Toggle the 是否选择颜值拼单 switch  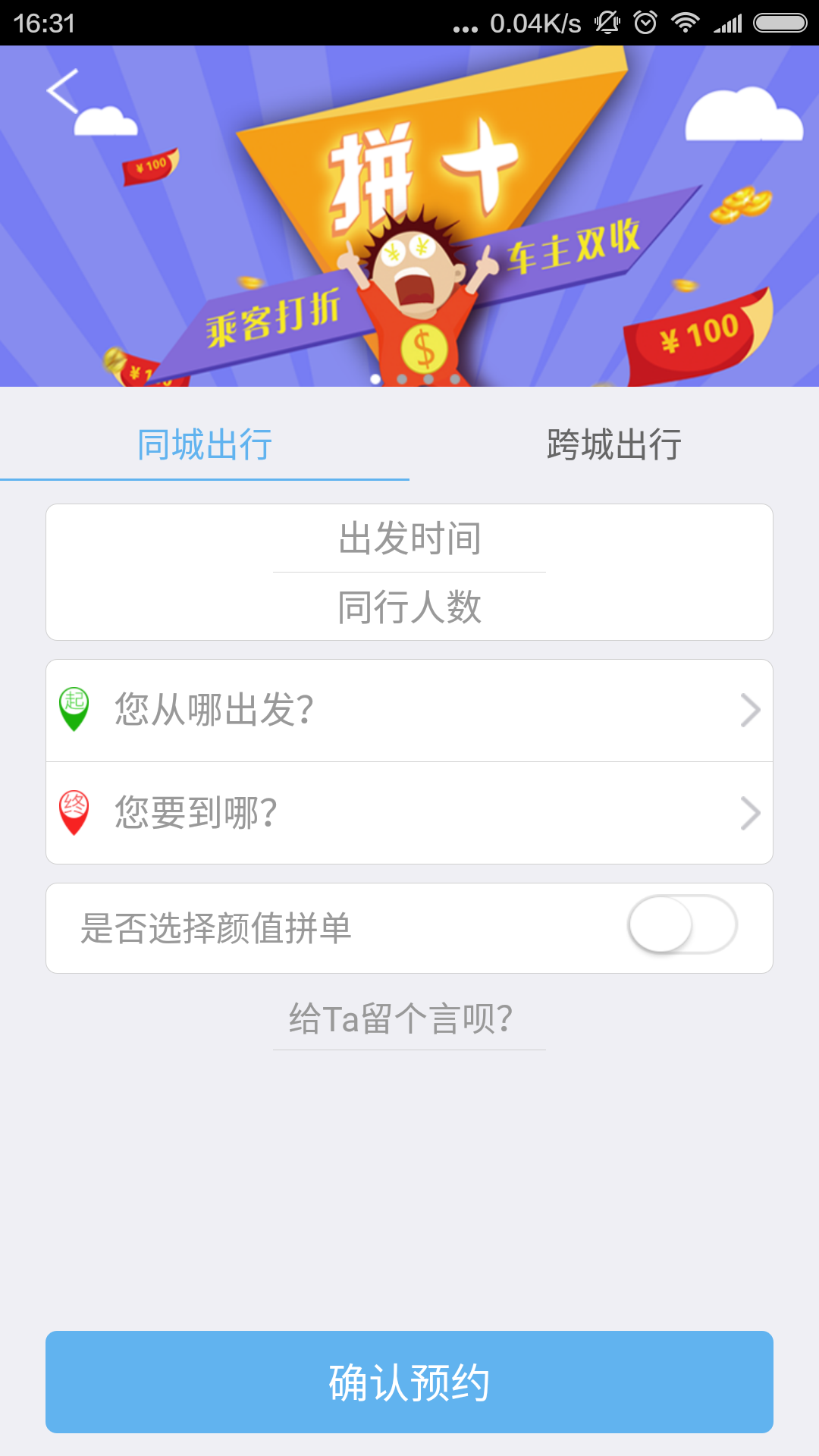click(x=682, y=924)
